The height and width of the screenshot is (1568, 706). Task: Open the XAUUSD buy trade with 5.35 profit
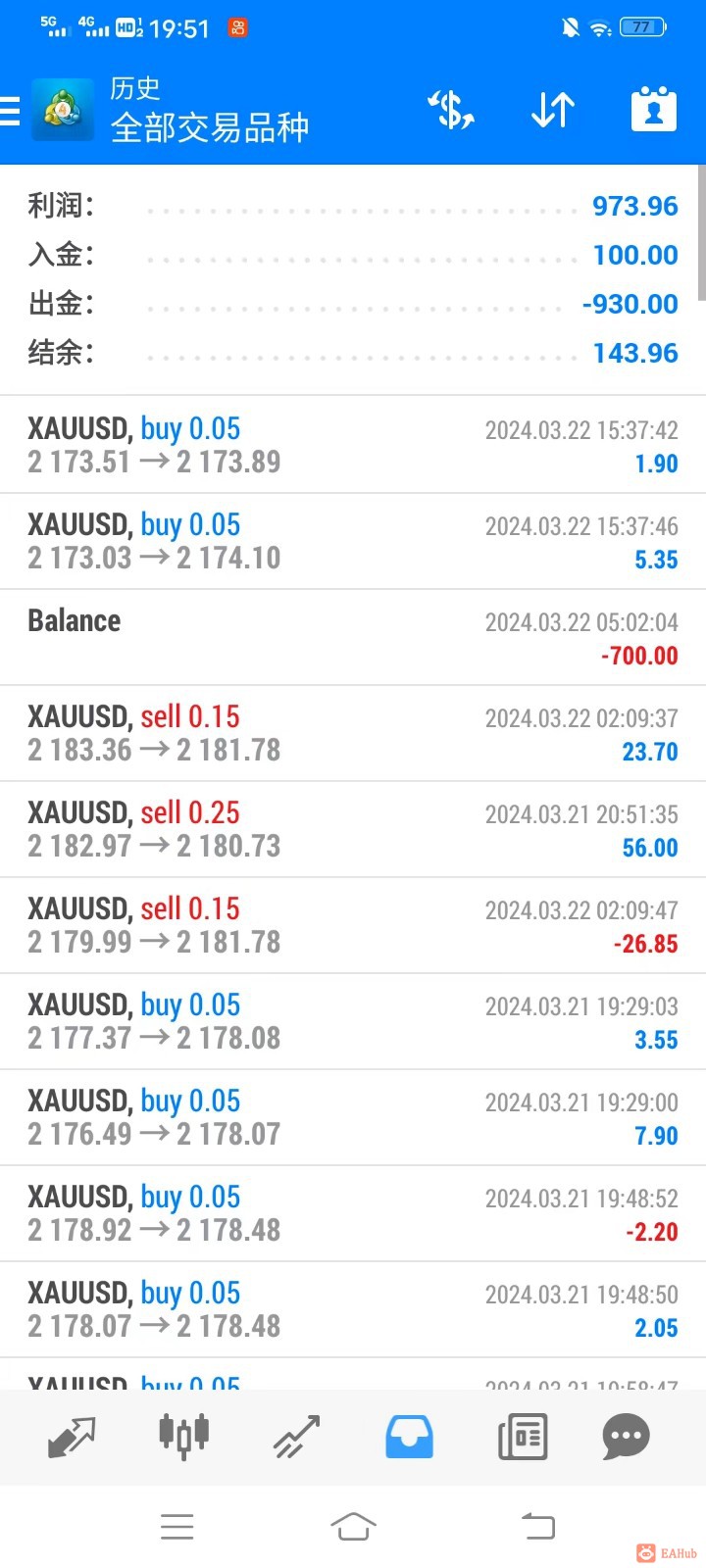[353, 541]
